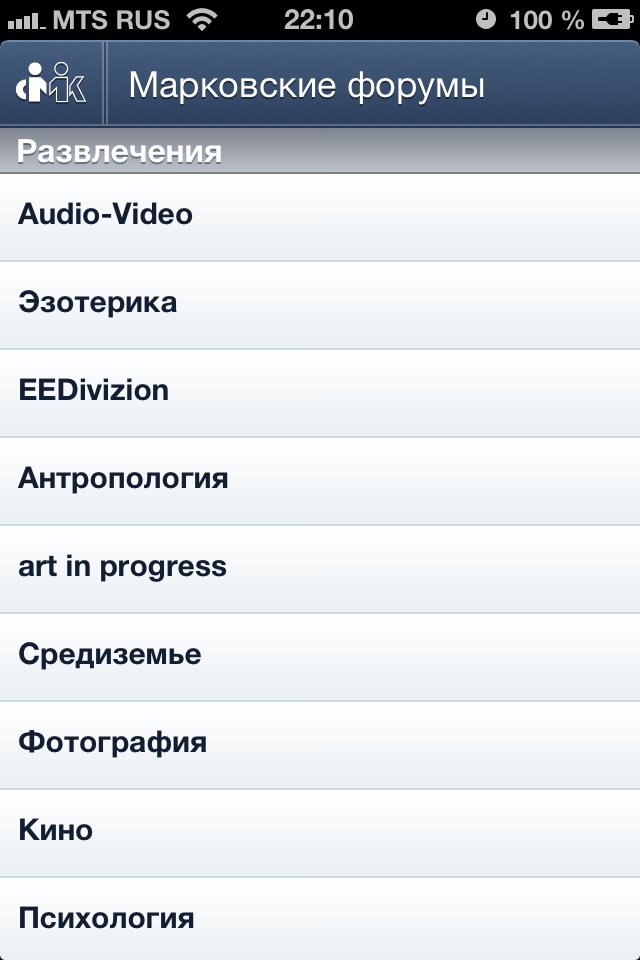Image resolution: width=640 pixels, height=960 pixels.
Task: Open the Психология forum
Action: (x=320, y=920)
